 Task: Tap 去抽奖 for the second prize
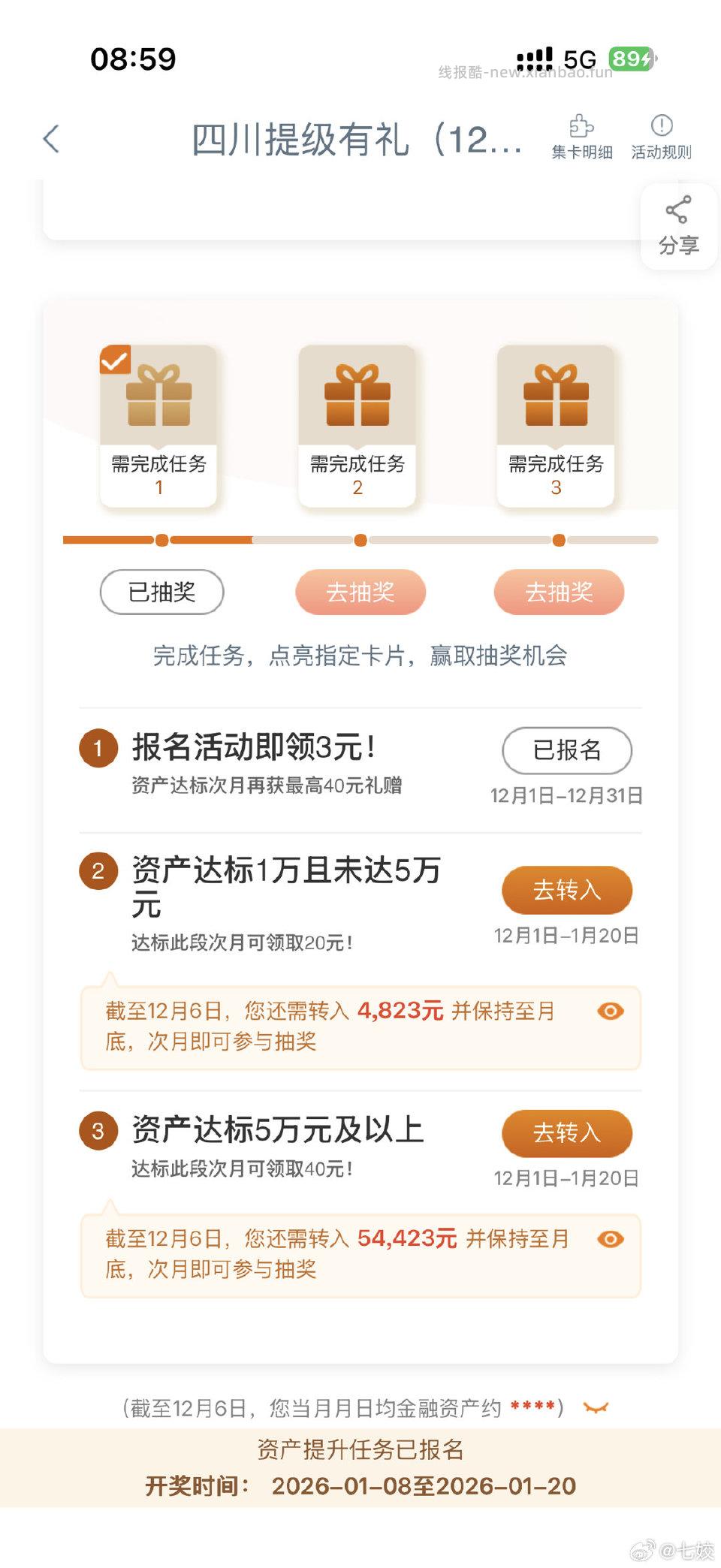tap(360, 593)
